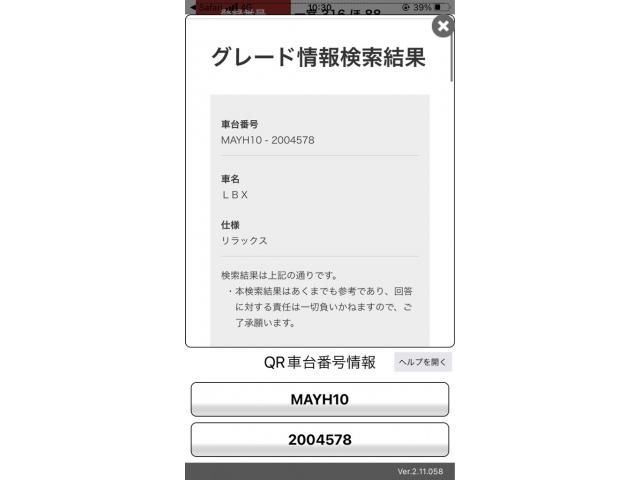Tap the 2004578 chassis number button
The width and height of the screenshot is (640, 480).
coord(320,439)
